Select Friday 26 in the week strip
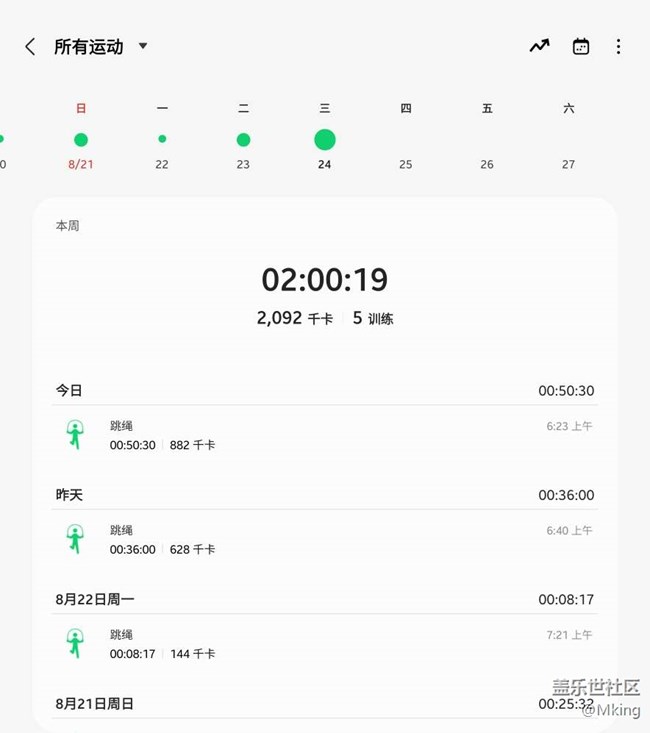The image size is (650, 733). [487, 139]
